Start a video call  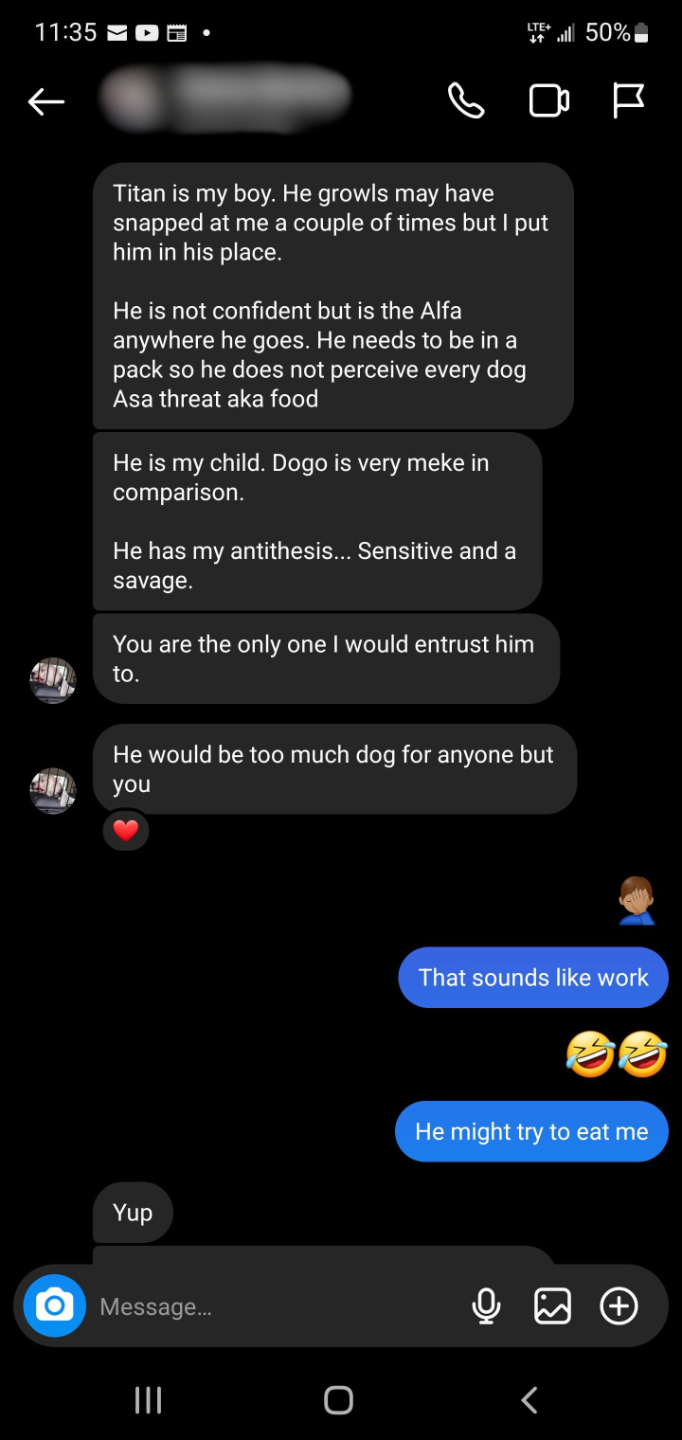tap(549, 101)
